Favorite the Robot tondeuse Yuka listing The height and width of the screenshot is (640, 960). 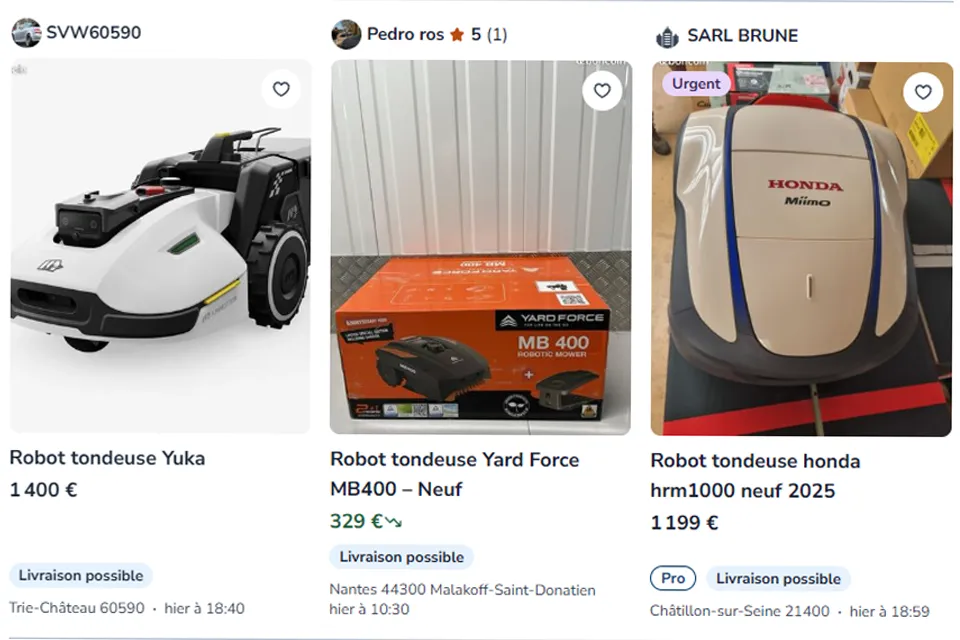pos(281,89)
